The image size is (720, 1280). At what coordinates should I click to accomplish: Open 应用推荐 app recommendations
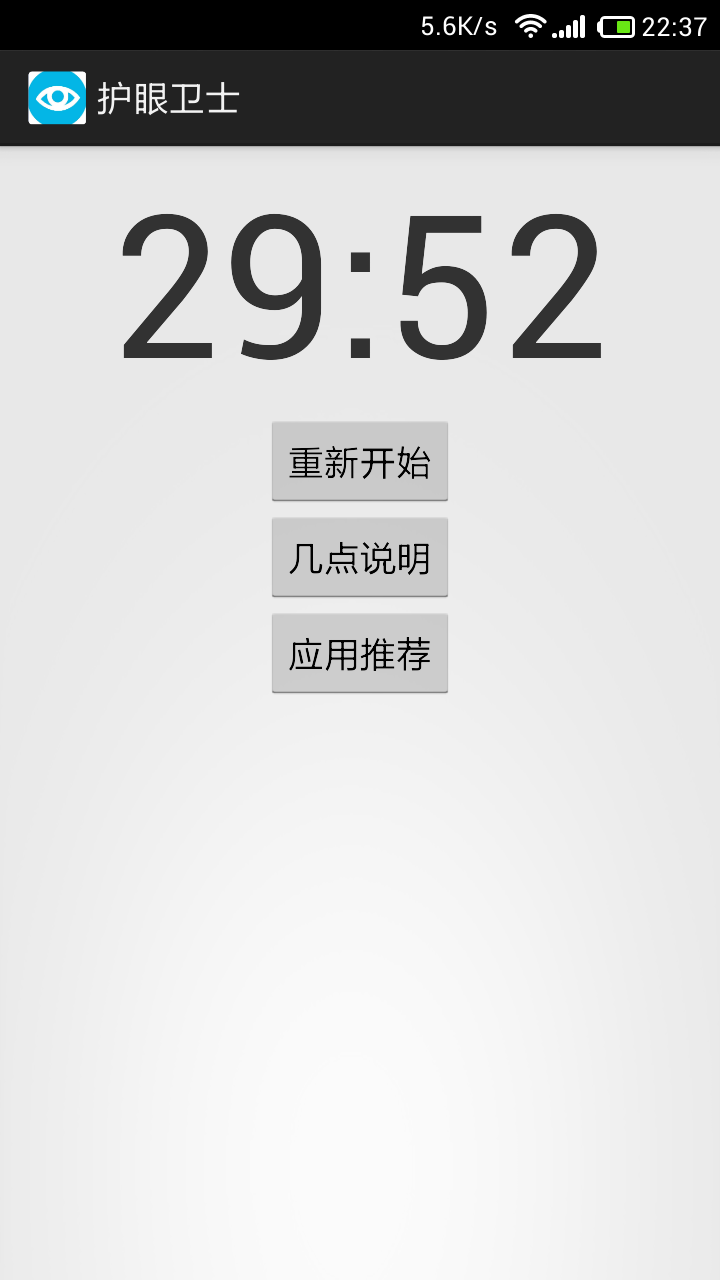pos(360,653)
